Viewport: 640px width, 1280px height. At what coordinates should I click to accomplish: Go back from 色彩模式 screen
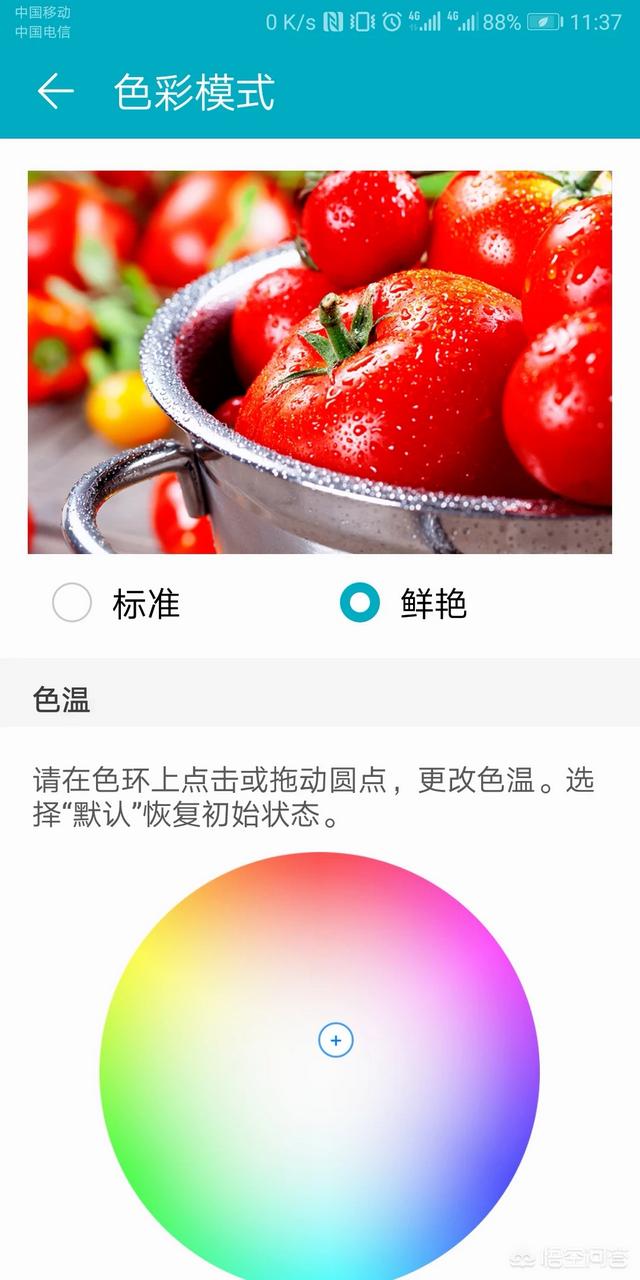55,92
